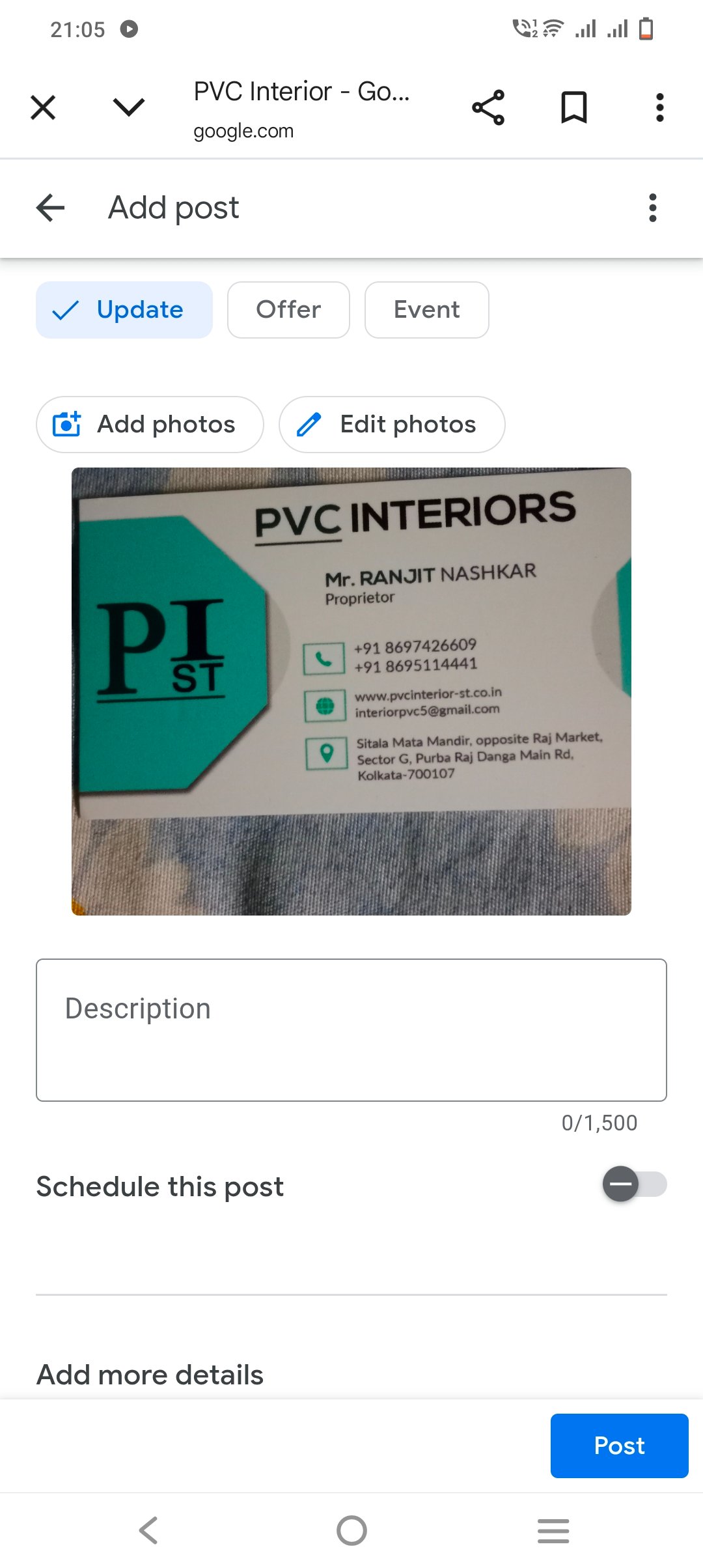Tap Add photos button
This screenshot has width=703, height=1568.
coord(150,425)
